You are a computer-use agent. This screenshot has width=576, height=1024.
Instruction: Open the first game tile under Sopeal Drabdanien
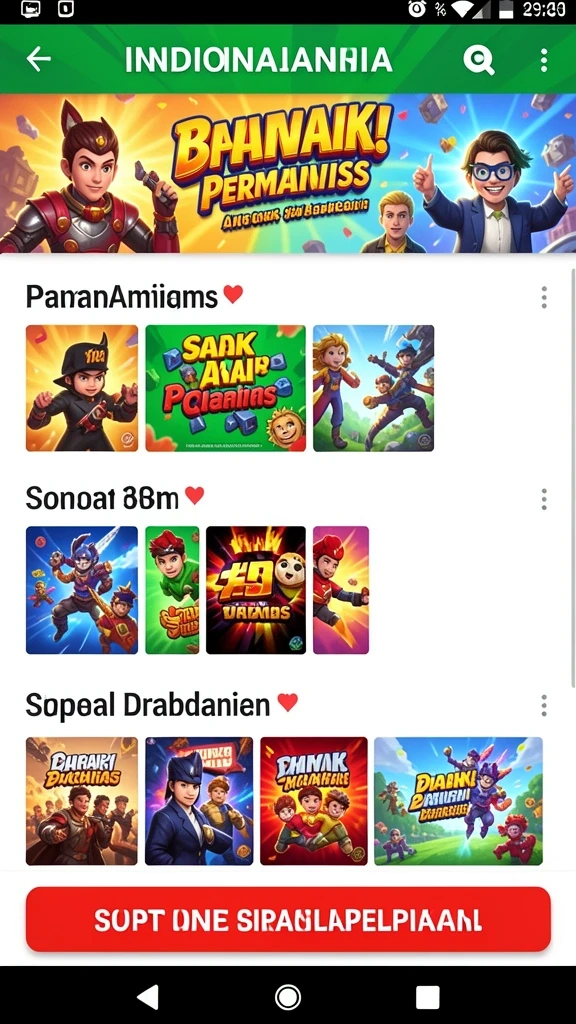(82, 801)
